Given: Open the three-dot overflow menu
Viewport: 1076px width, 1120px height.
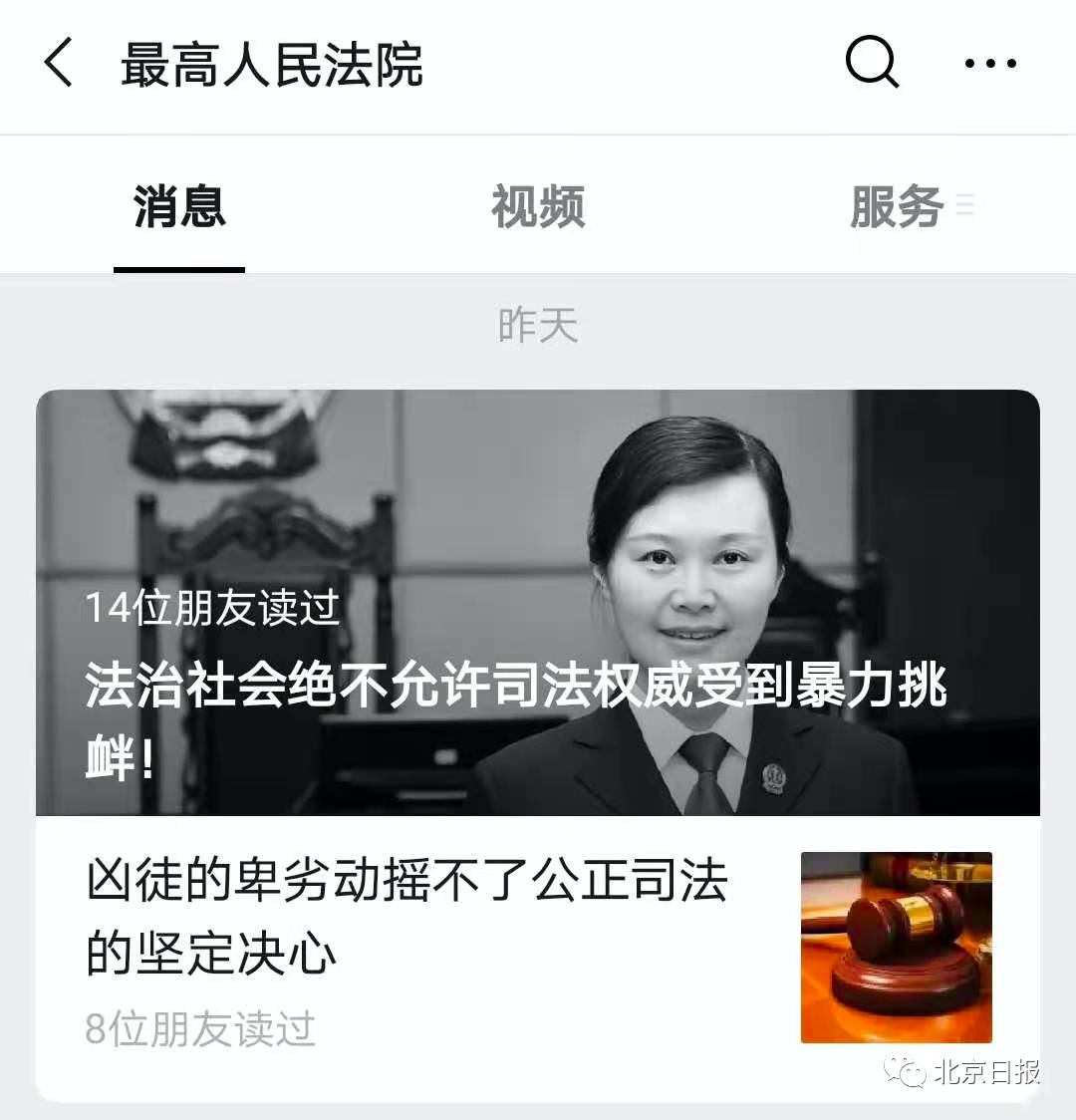Looking at the screenshot, I should tap(990, 64).
